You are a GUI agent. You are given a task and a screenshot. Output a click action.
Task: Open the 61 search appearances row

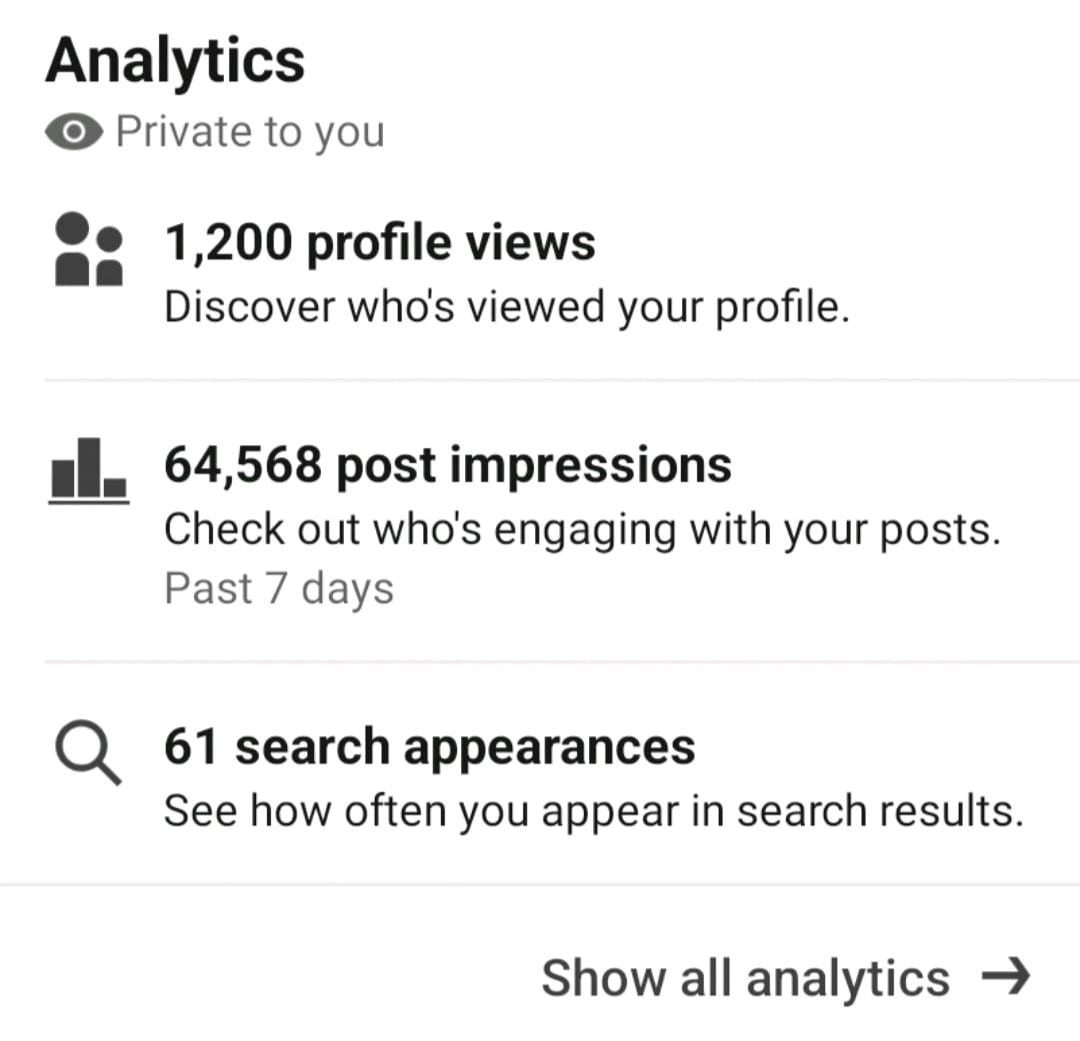(x=429, y=748)
